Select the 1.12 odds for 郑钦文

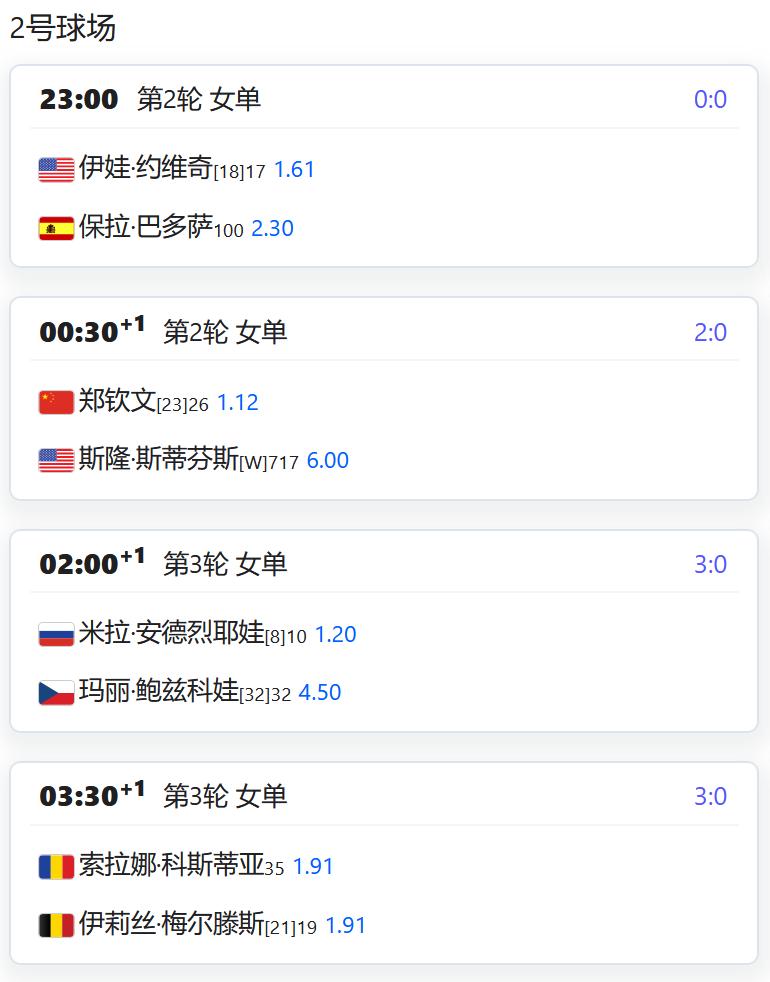point(237,401)
